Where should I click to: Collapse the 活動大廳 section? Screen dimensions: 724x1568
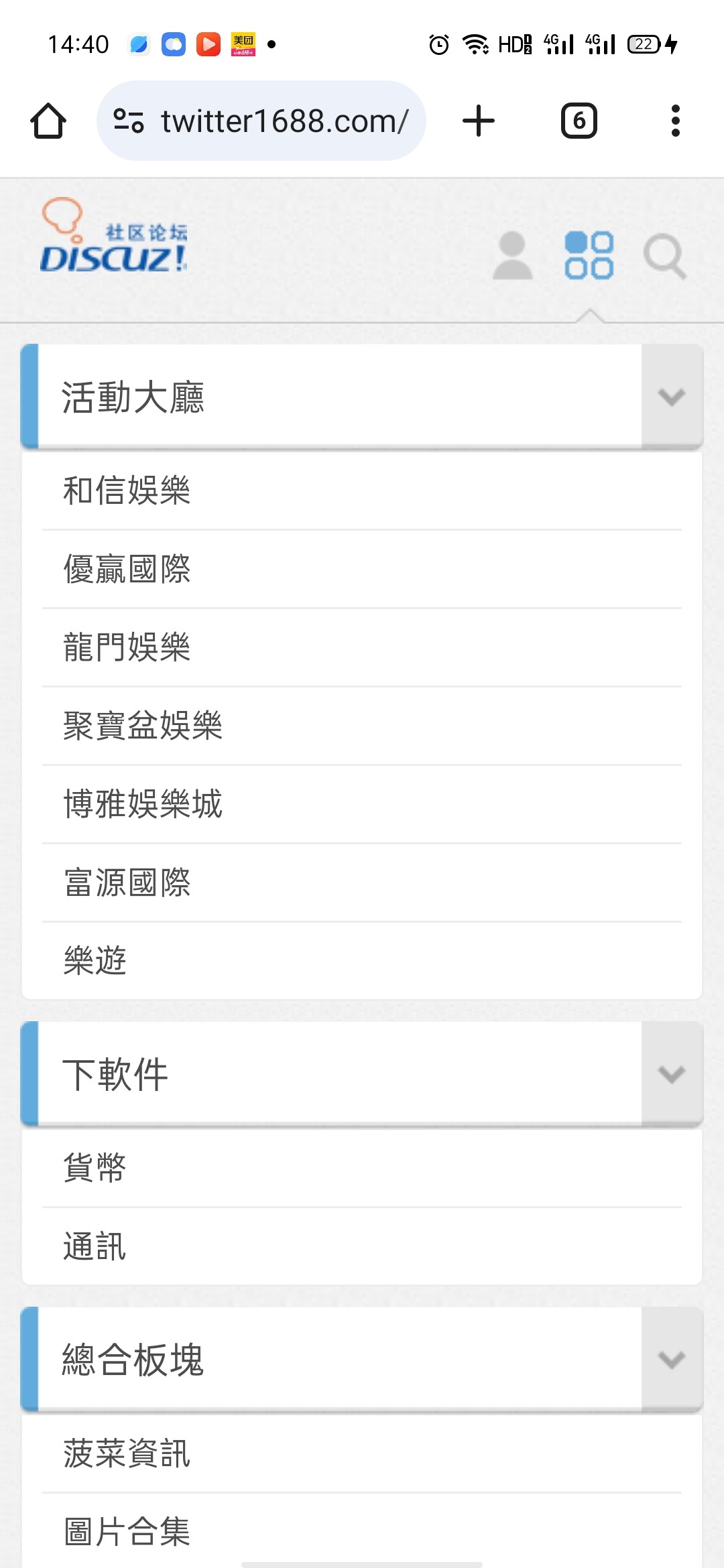(671, 397)
